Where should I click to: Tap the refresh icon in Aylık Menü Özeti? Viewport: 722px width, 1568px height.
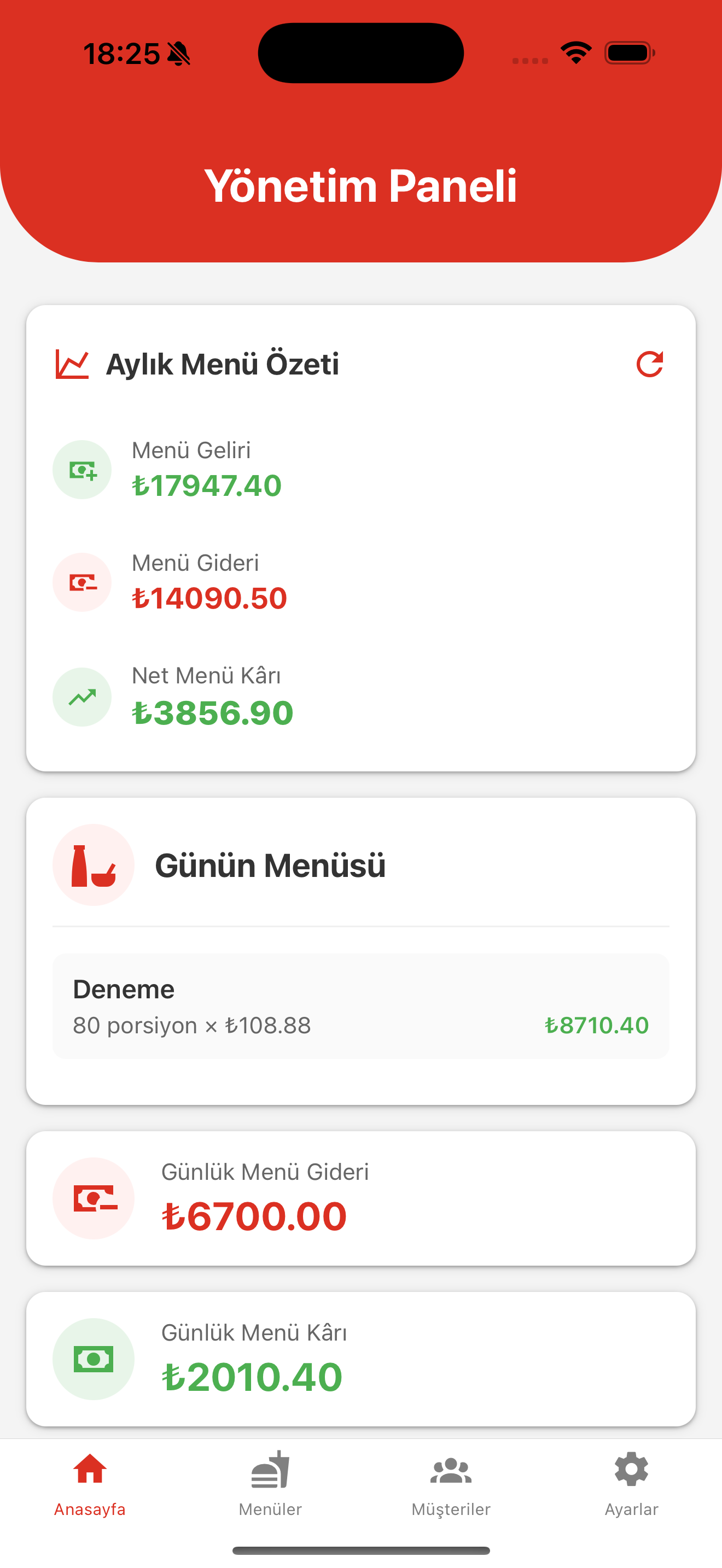point(649,365)
